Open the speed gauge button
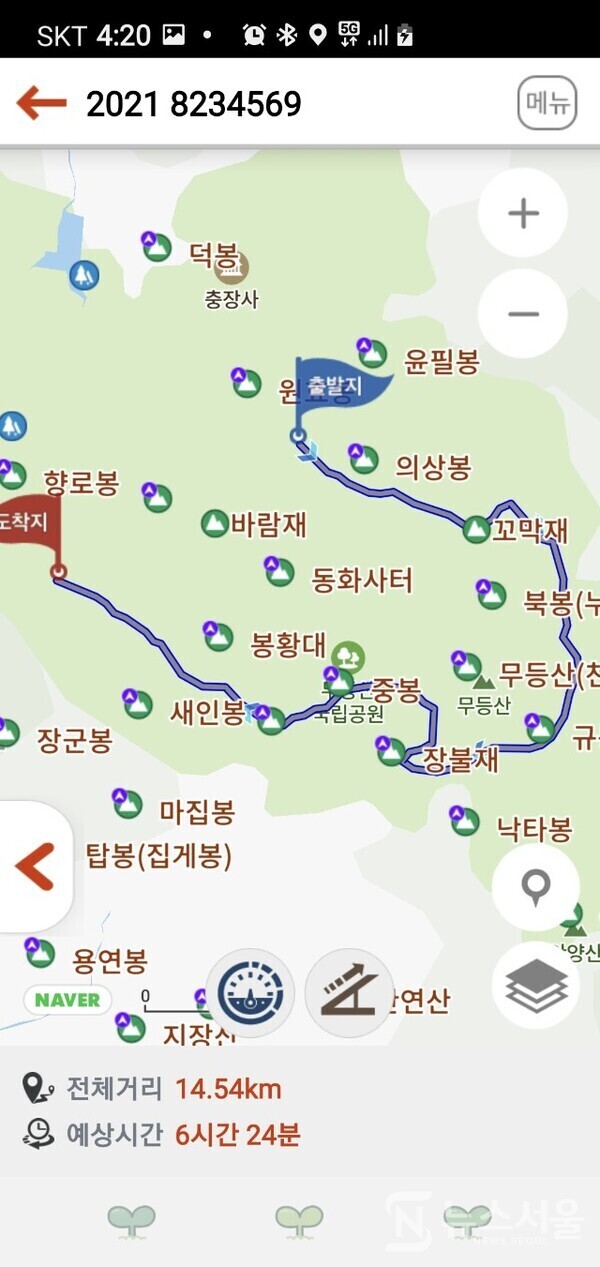Viewport: 600px width, 1267px height. coord(250,992)
